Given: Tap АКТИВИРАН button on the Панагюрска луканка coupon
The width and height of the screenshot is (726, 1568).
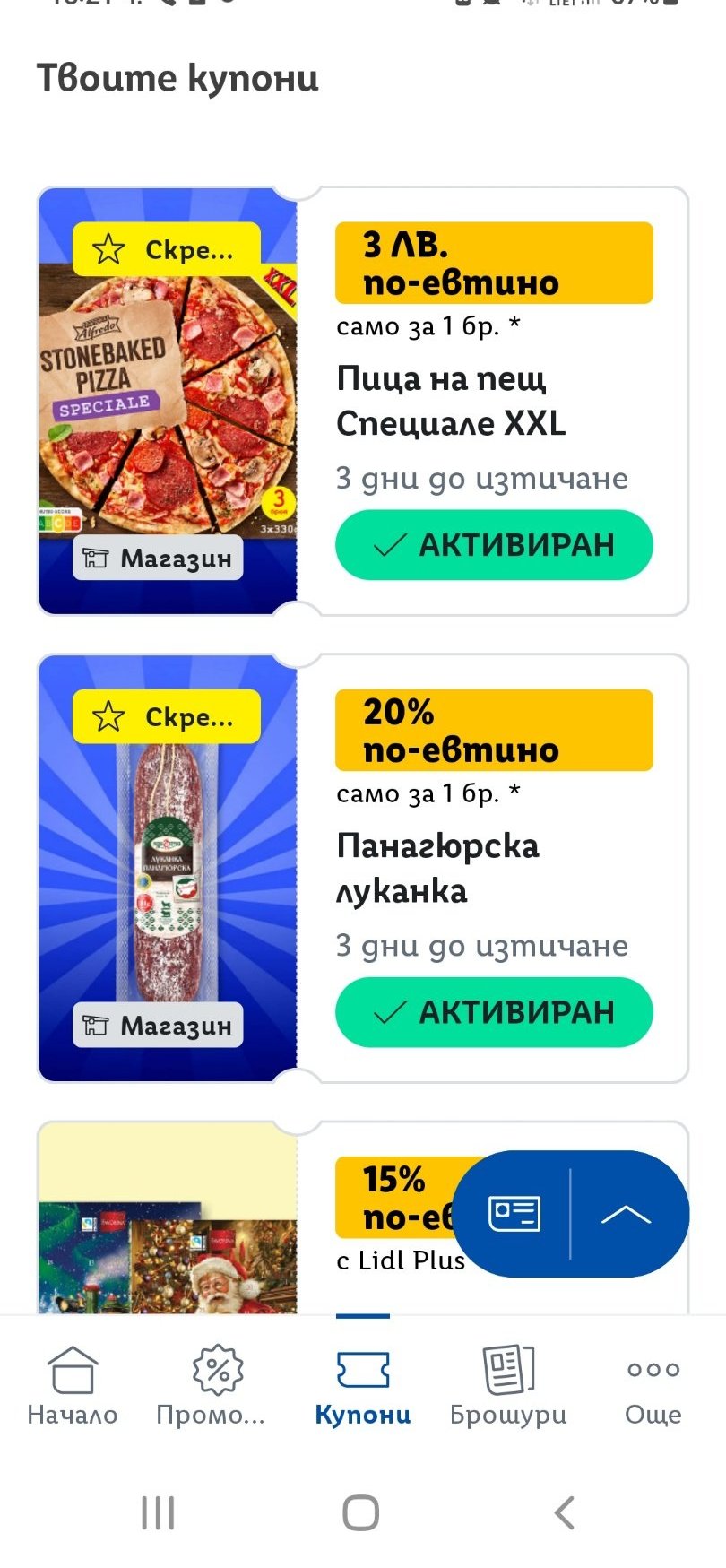Looking at the screenshot, I should click(x=494, y=1011).
